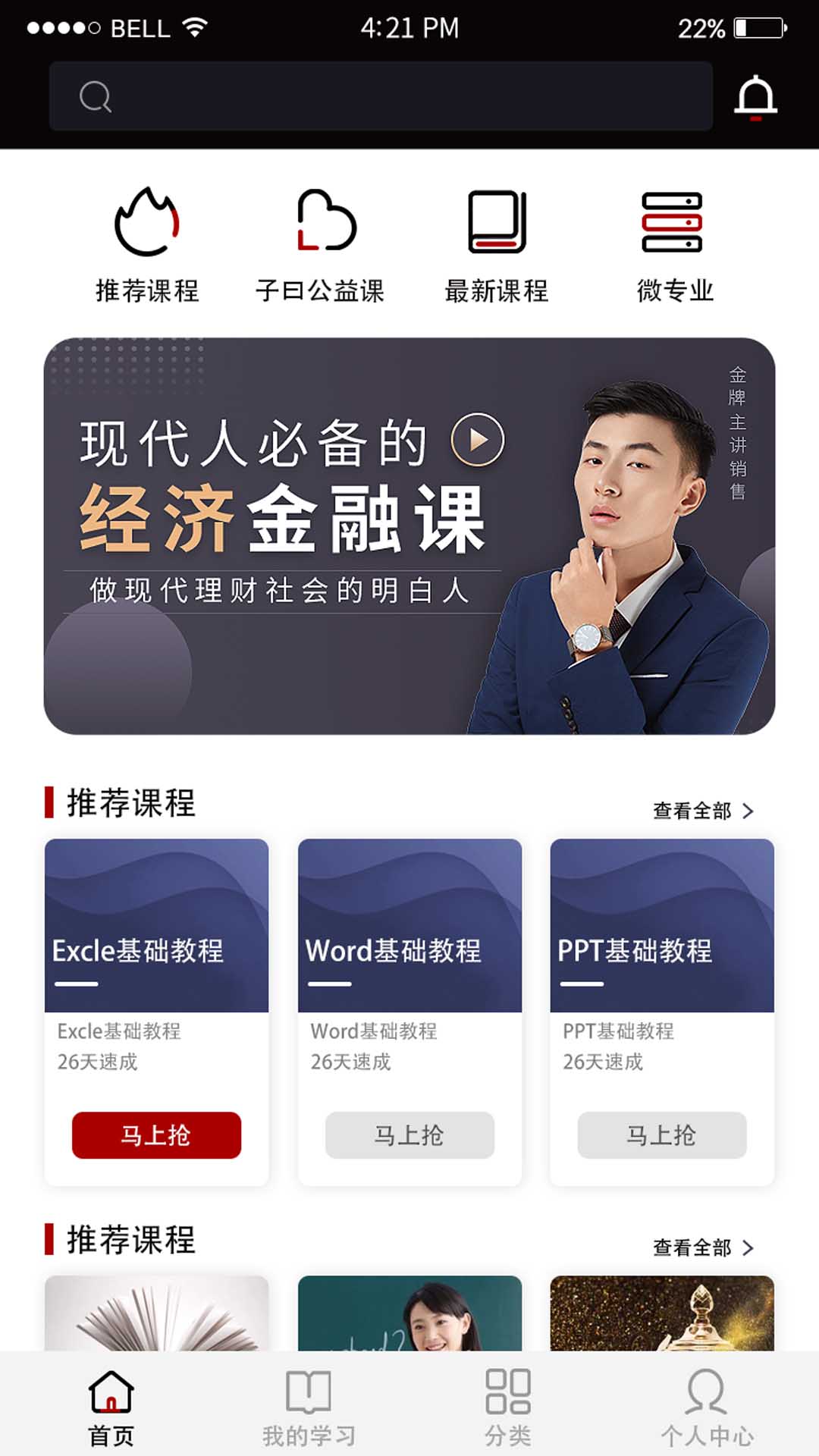Click the search magnifier icon
Screen dimensions: 819x1456
click(96, 97)
